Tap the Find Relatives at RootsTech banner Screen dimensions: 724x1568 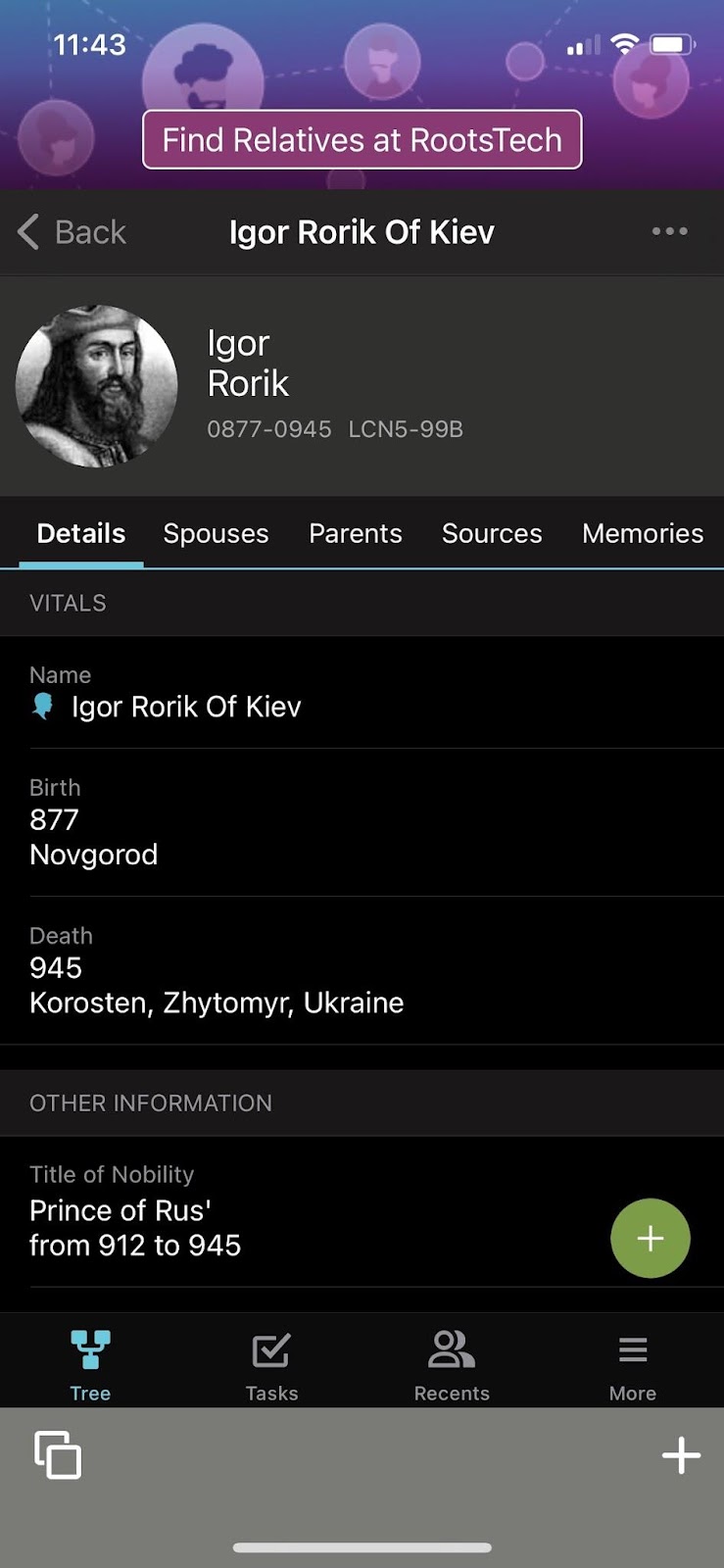[x=362, y=139]
